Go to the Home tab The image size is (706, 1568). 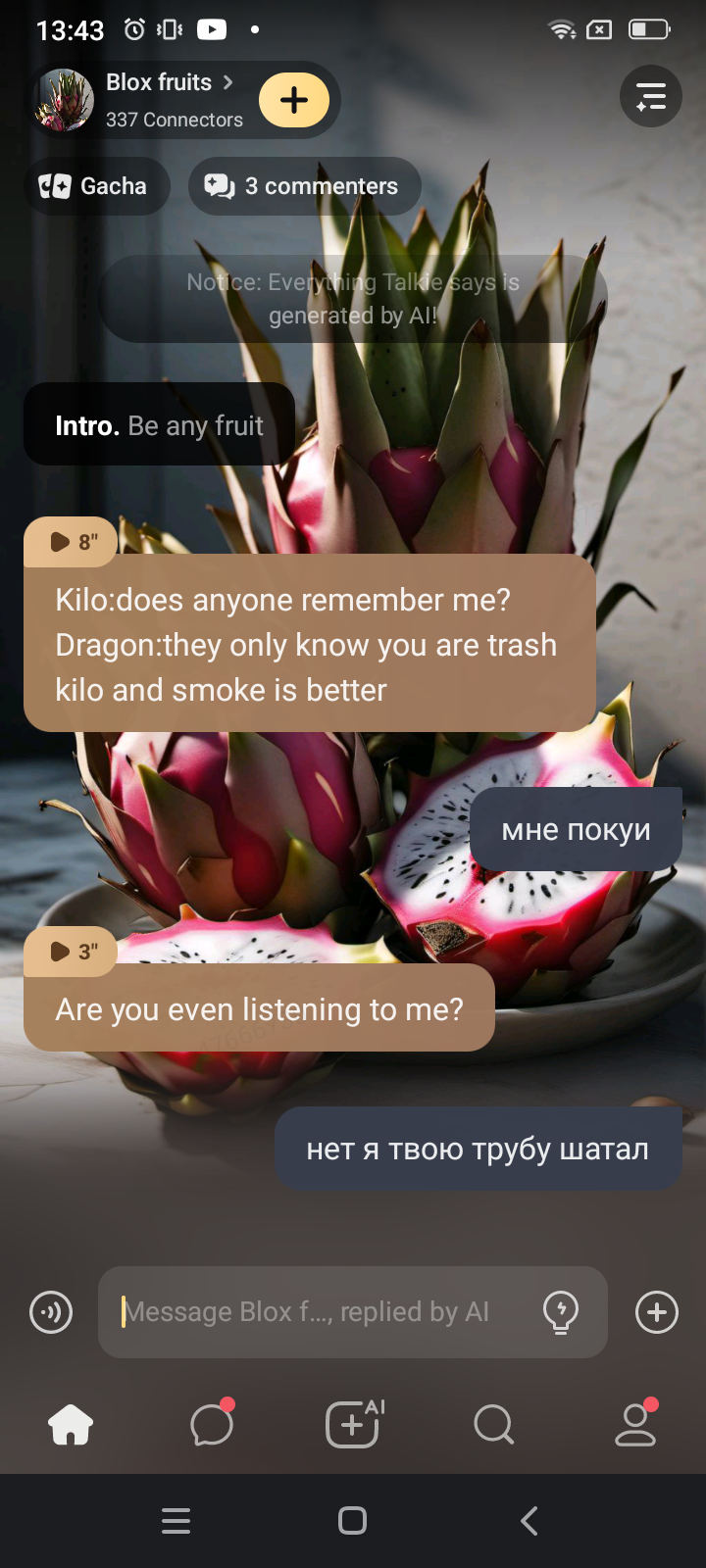click(71, 1425)
